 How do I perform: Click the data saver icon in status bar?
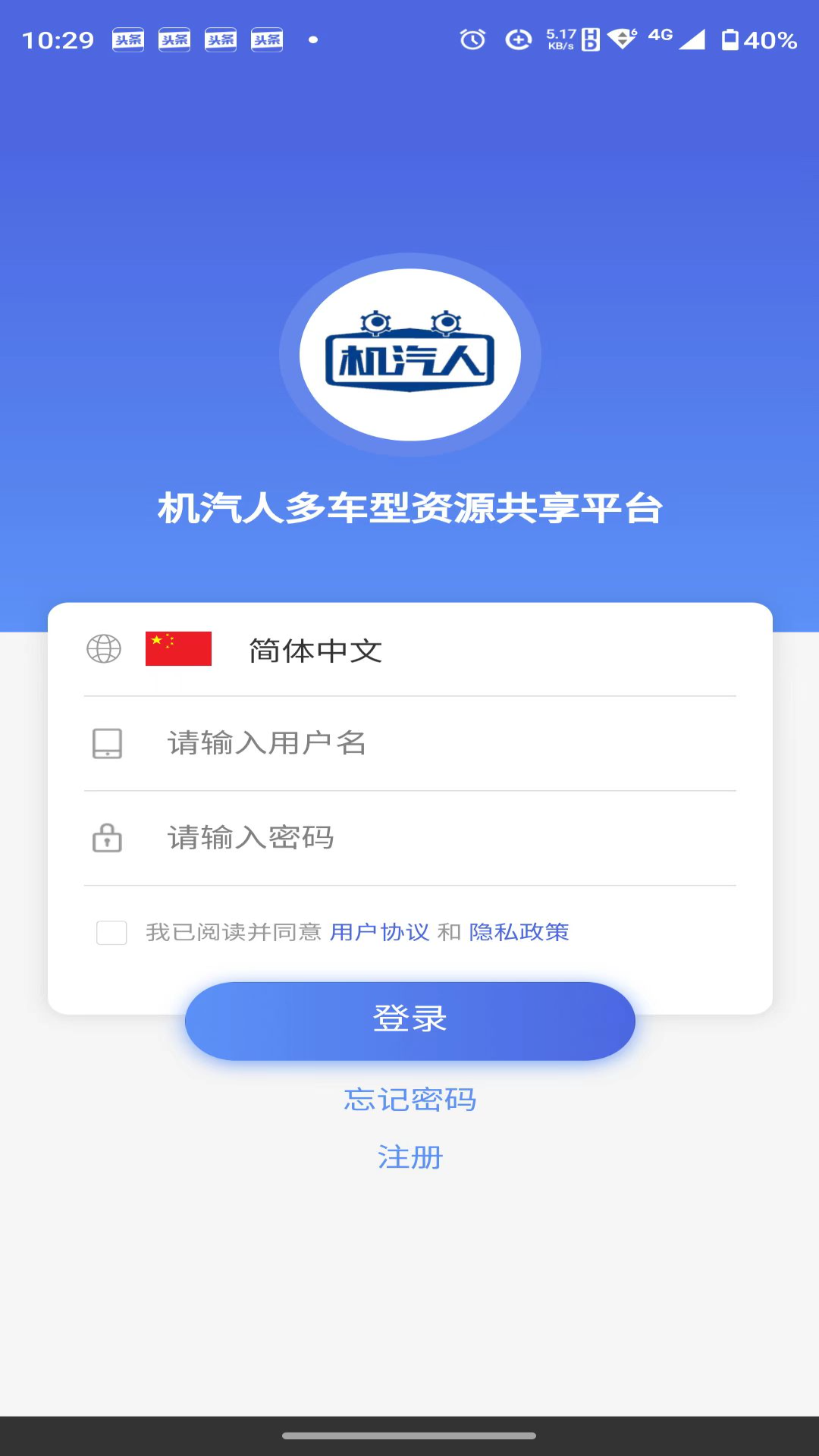[519, 39]
